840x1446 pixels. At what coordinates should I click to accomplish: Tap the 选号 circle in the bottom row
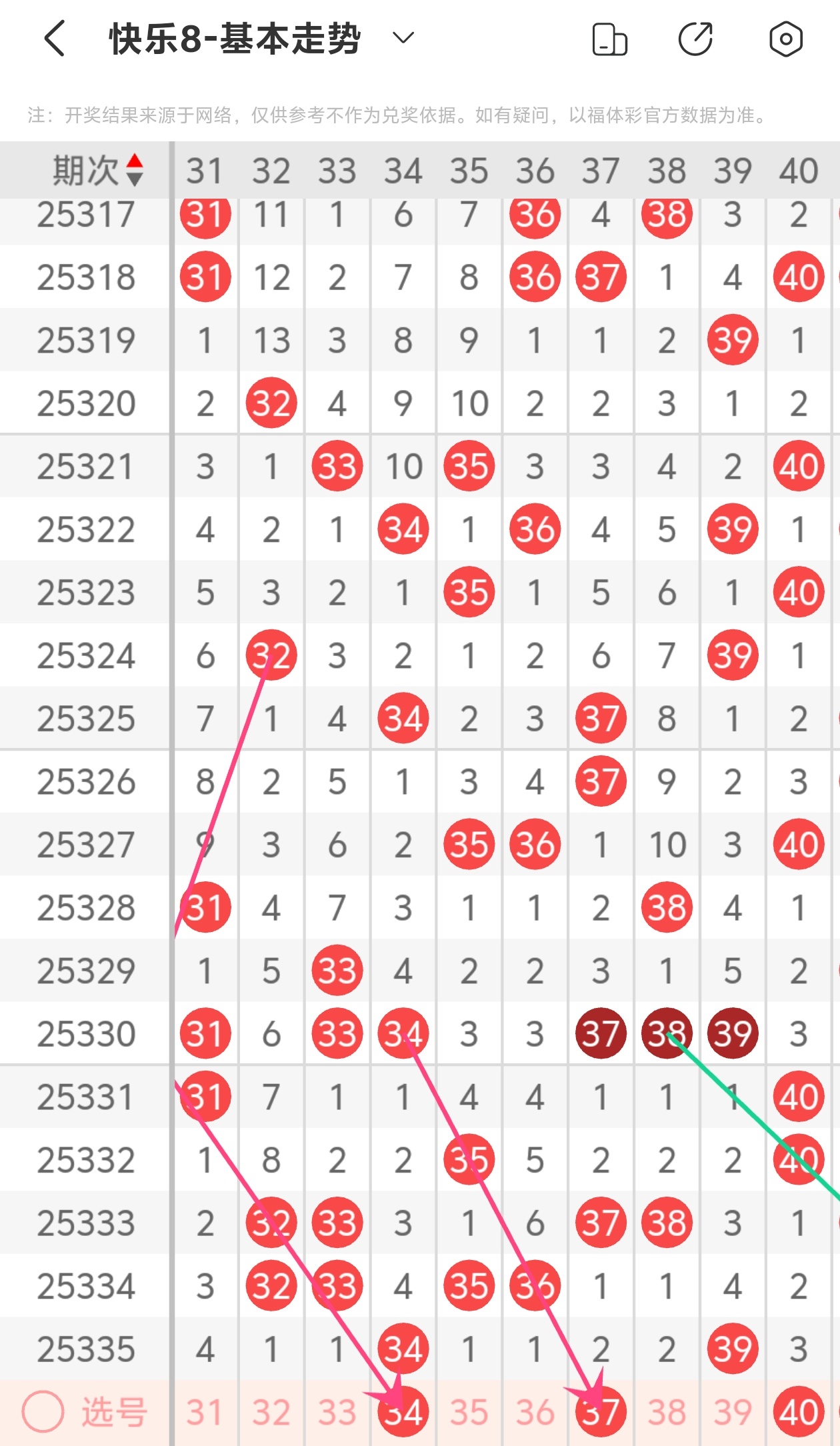(43, 1411)
